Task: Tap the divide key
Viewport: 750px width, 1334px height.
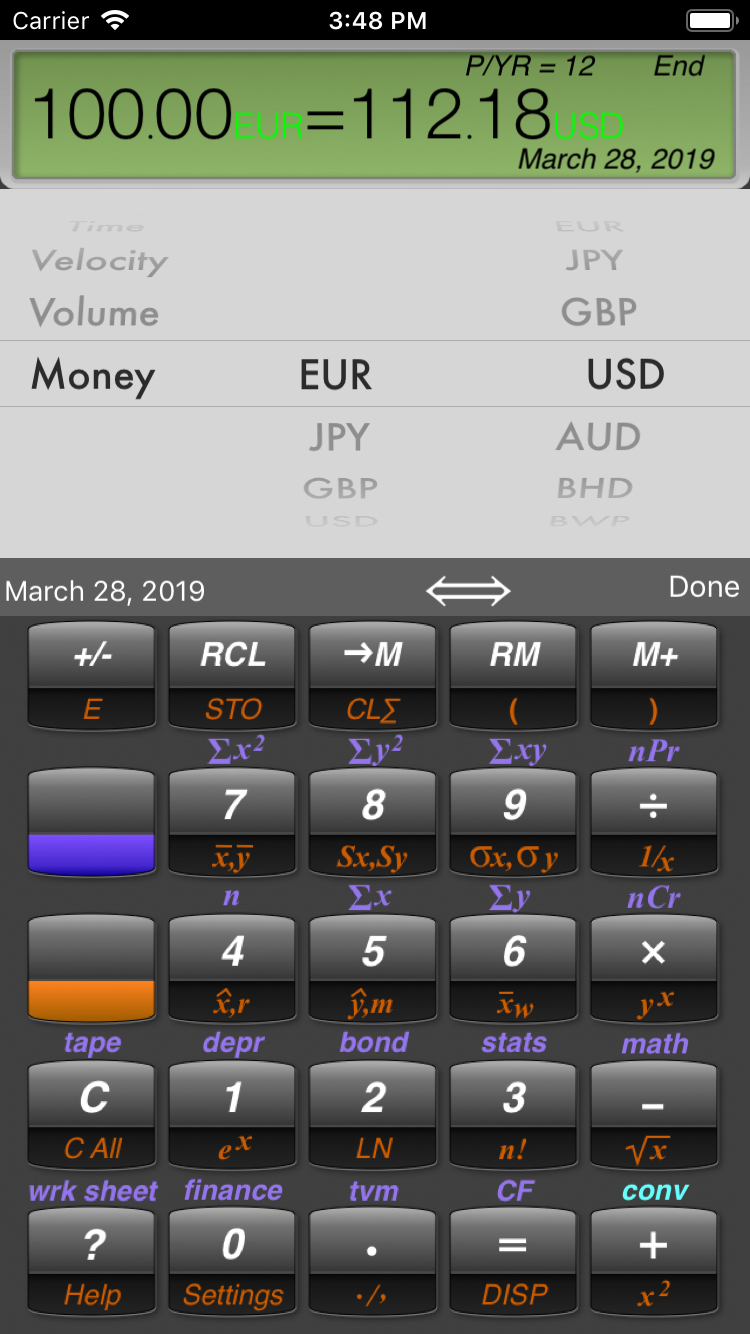Action: [654, 805]
